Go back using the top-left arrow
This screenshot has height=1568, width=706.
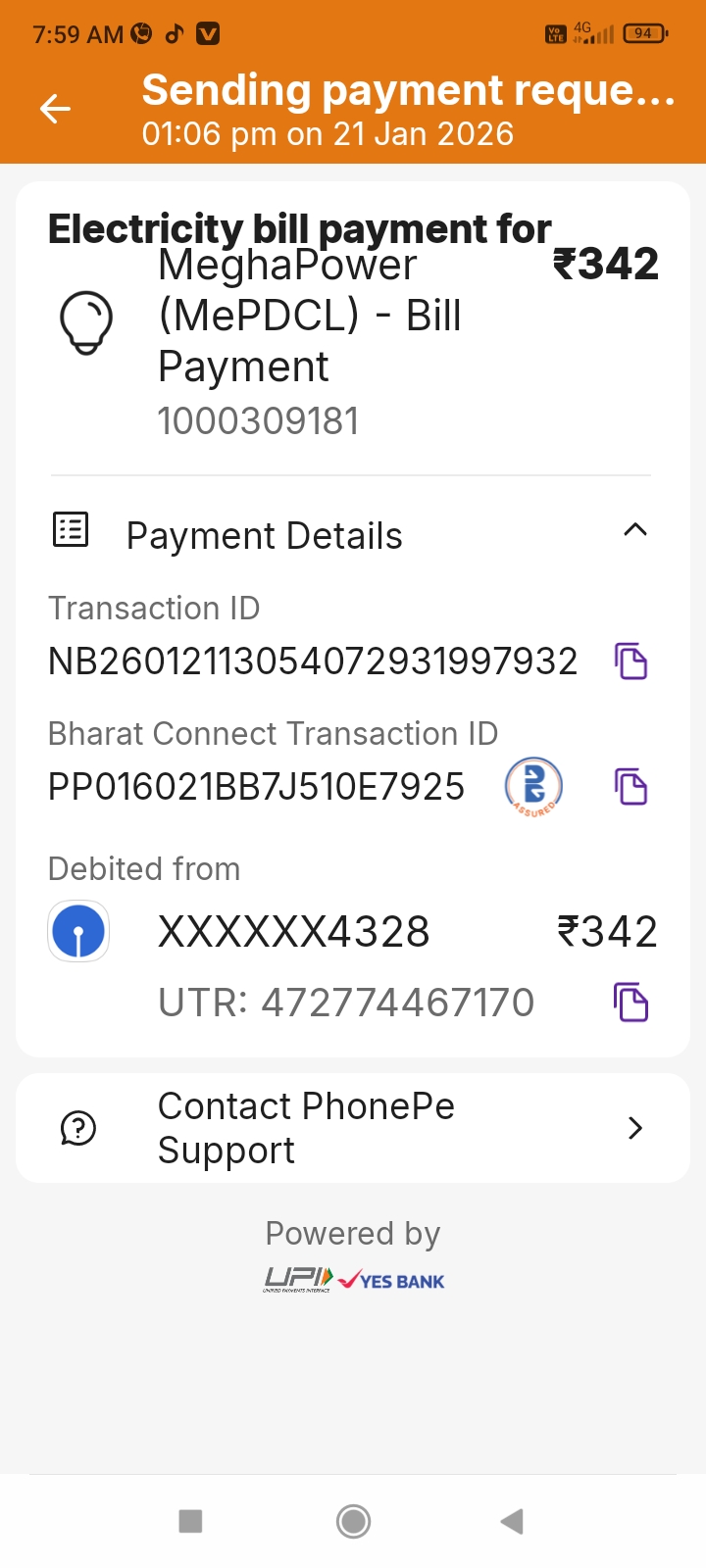tap(56, 109)
